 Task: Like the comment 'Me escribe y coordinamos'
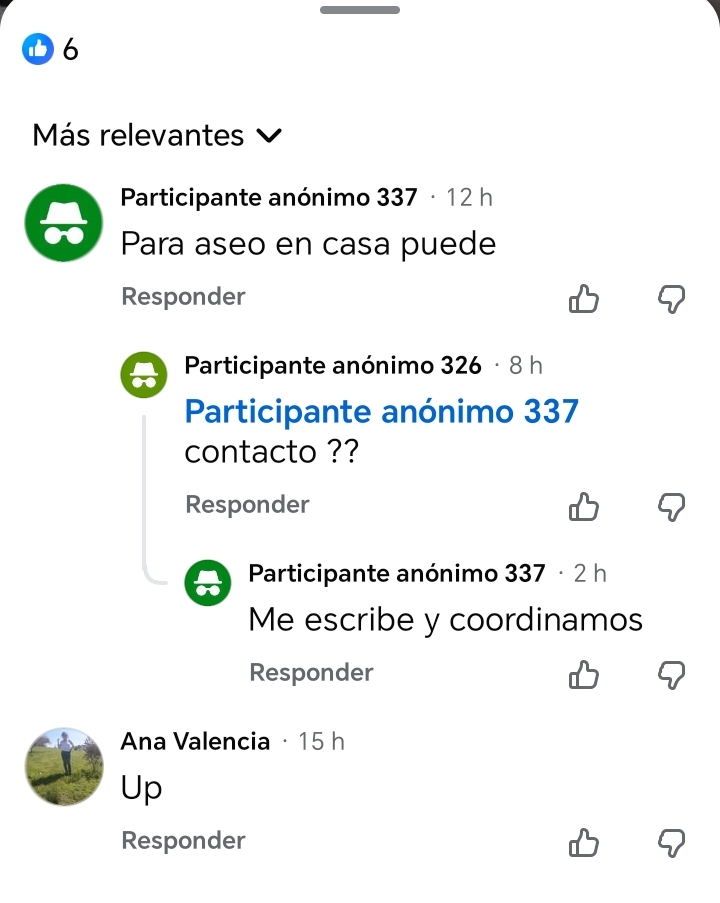coord(583,675)
